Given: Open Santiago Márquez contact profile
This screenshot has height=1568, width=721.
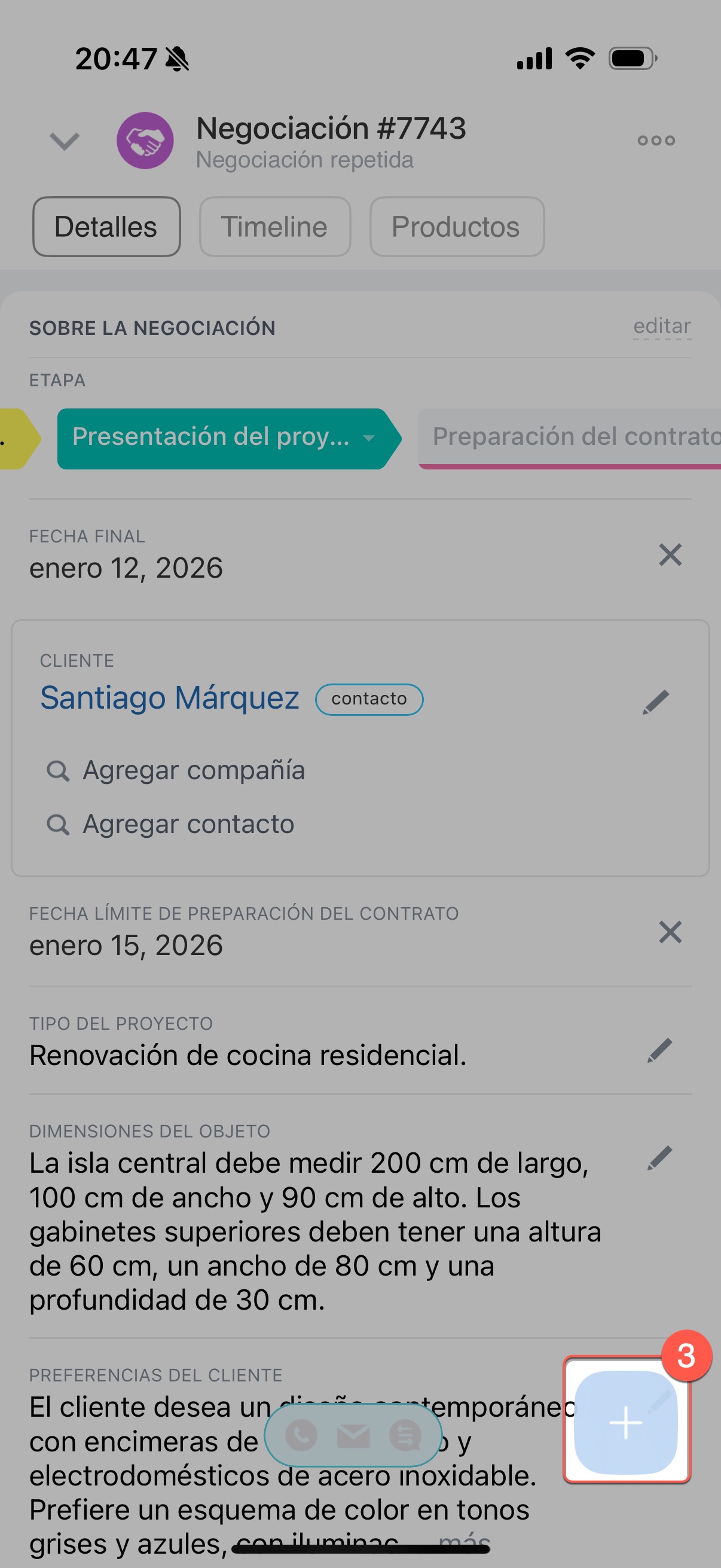Looking at the screenshot, I should pos(170,697).
